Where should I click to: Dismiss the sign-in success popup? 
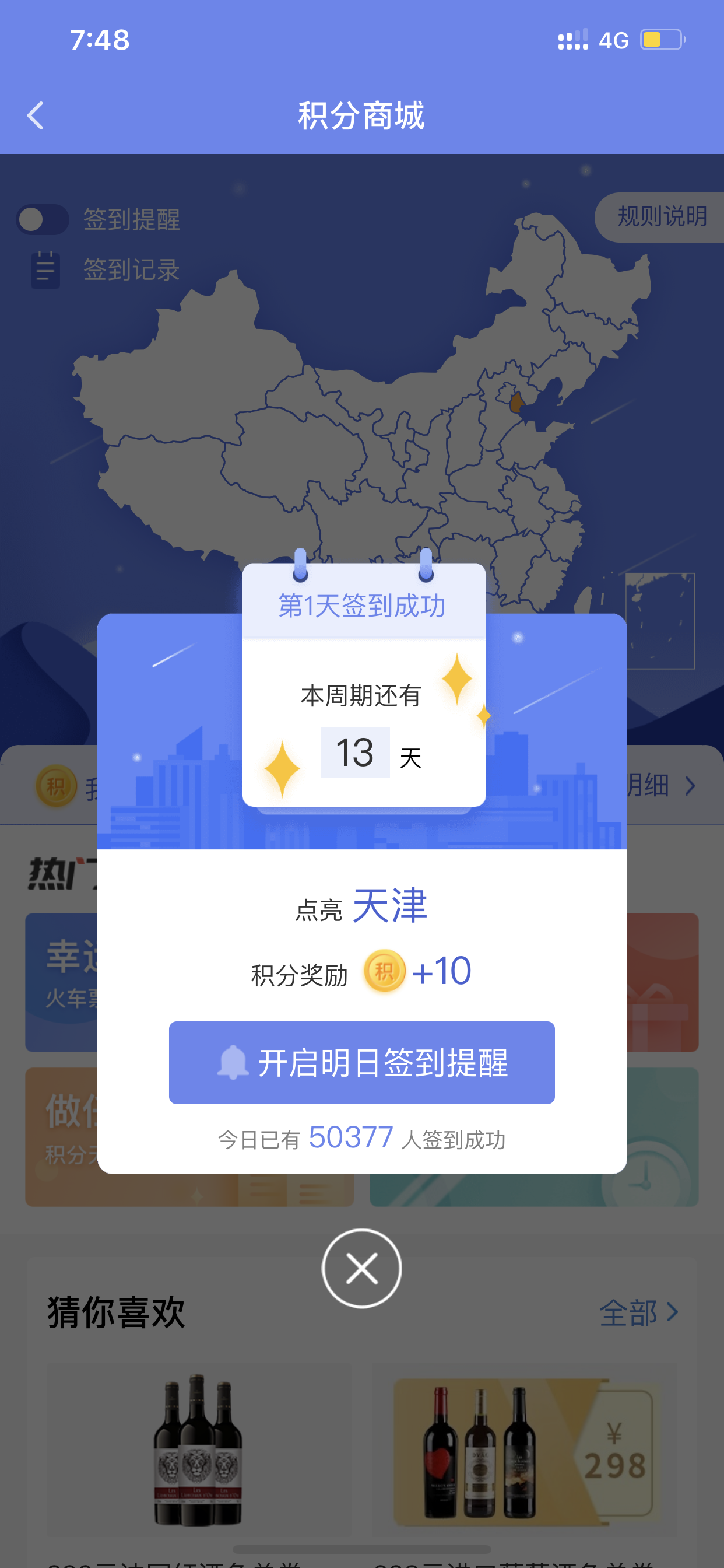pos(361,1268)
